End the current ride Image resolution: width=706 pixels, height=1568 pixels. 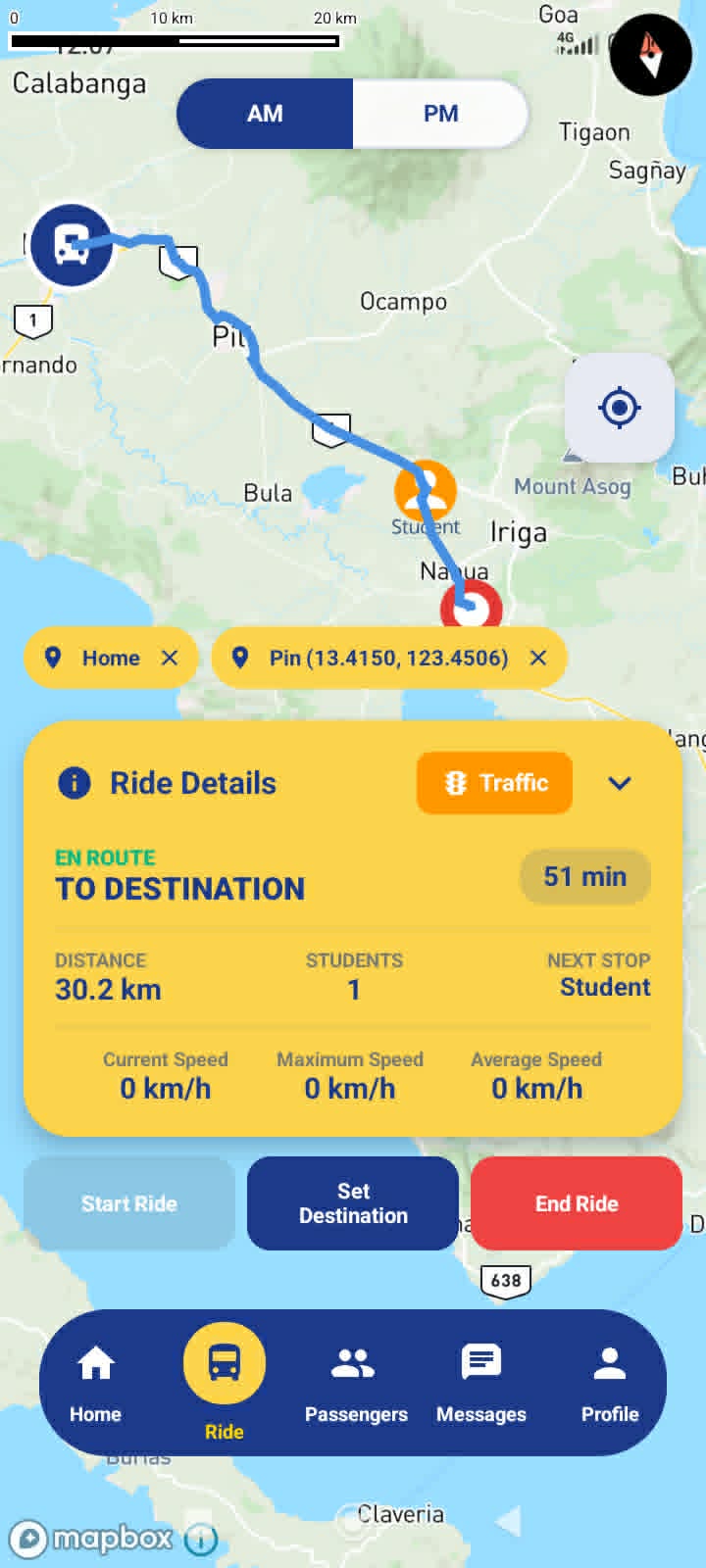click(x=577, y=1203)
